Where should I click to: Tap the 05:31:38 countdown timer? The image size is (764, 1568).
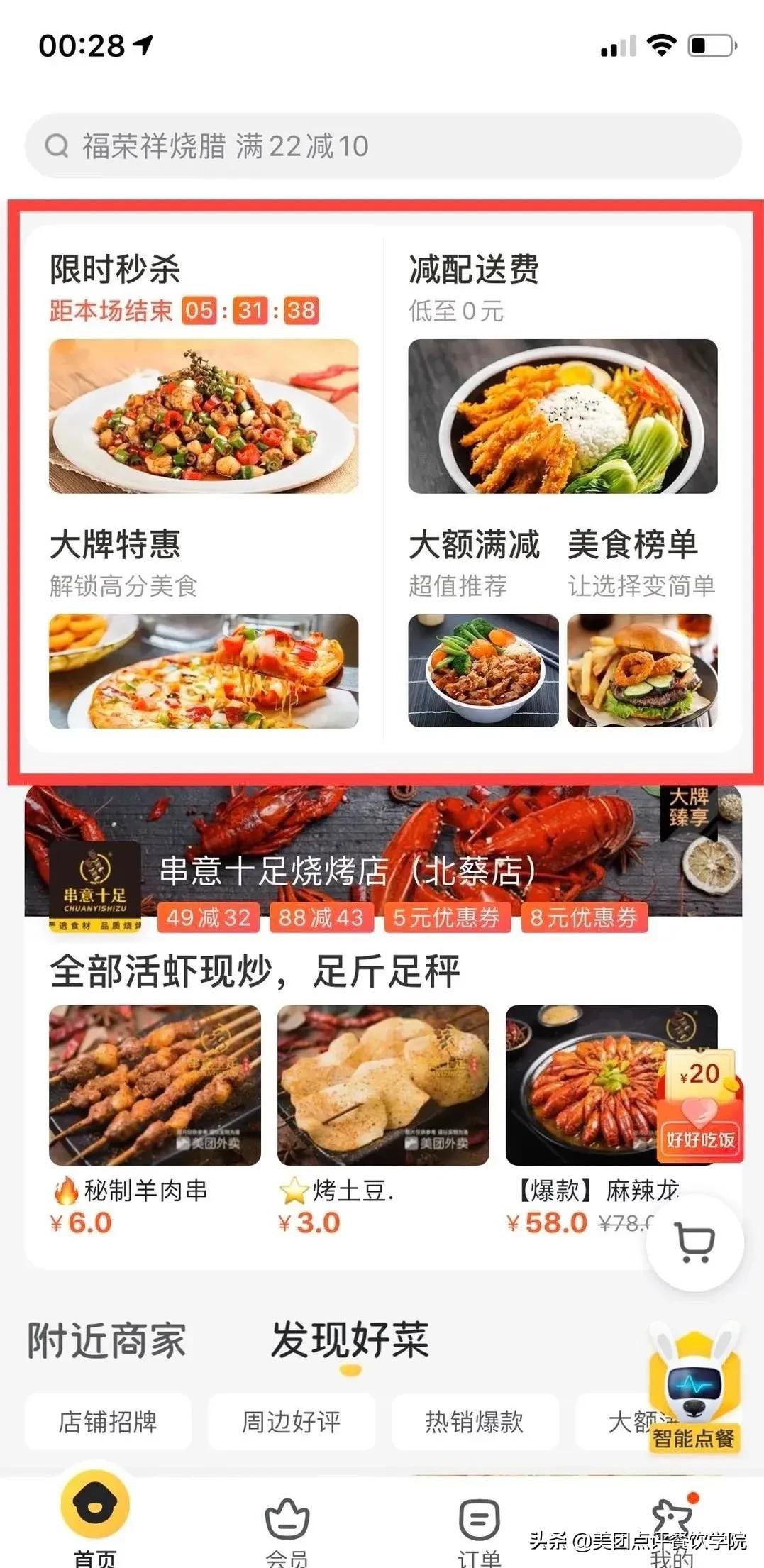click(250, 310)
